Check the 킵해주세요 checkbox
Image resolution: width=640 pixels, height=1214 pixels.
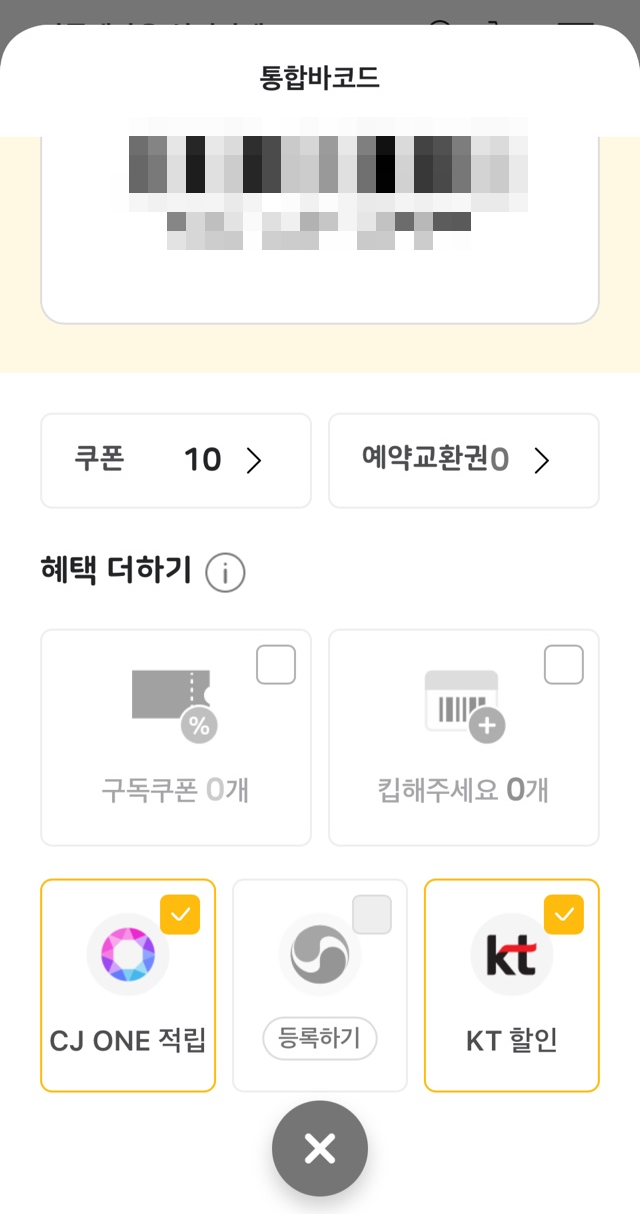[x=564, y=665]
